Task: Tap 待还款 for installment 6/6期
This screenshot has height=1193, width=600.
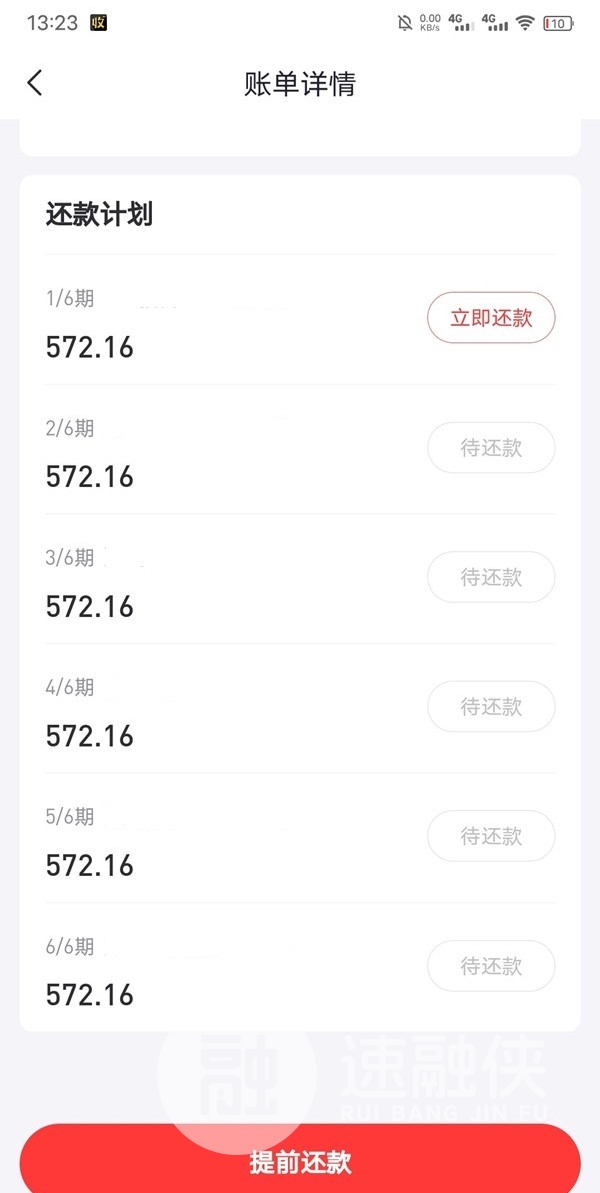Action: pos(491,966)
